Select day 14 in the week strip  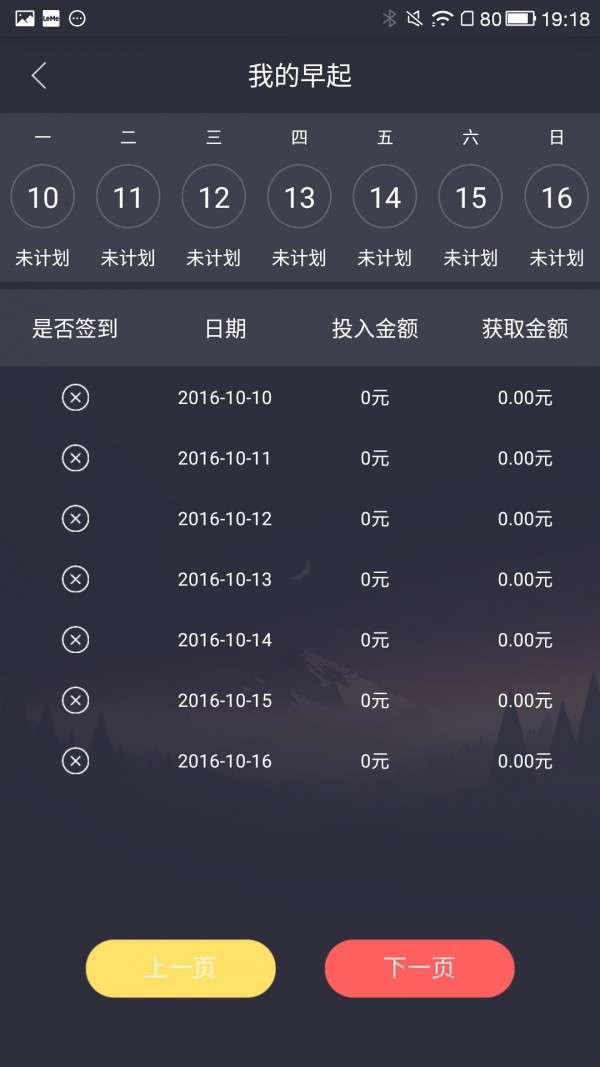click(x=385, y=197)
